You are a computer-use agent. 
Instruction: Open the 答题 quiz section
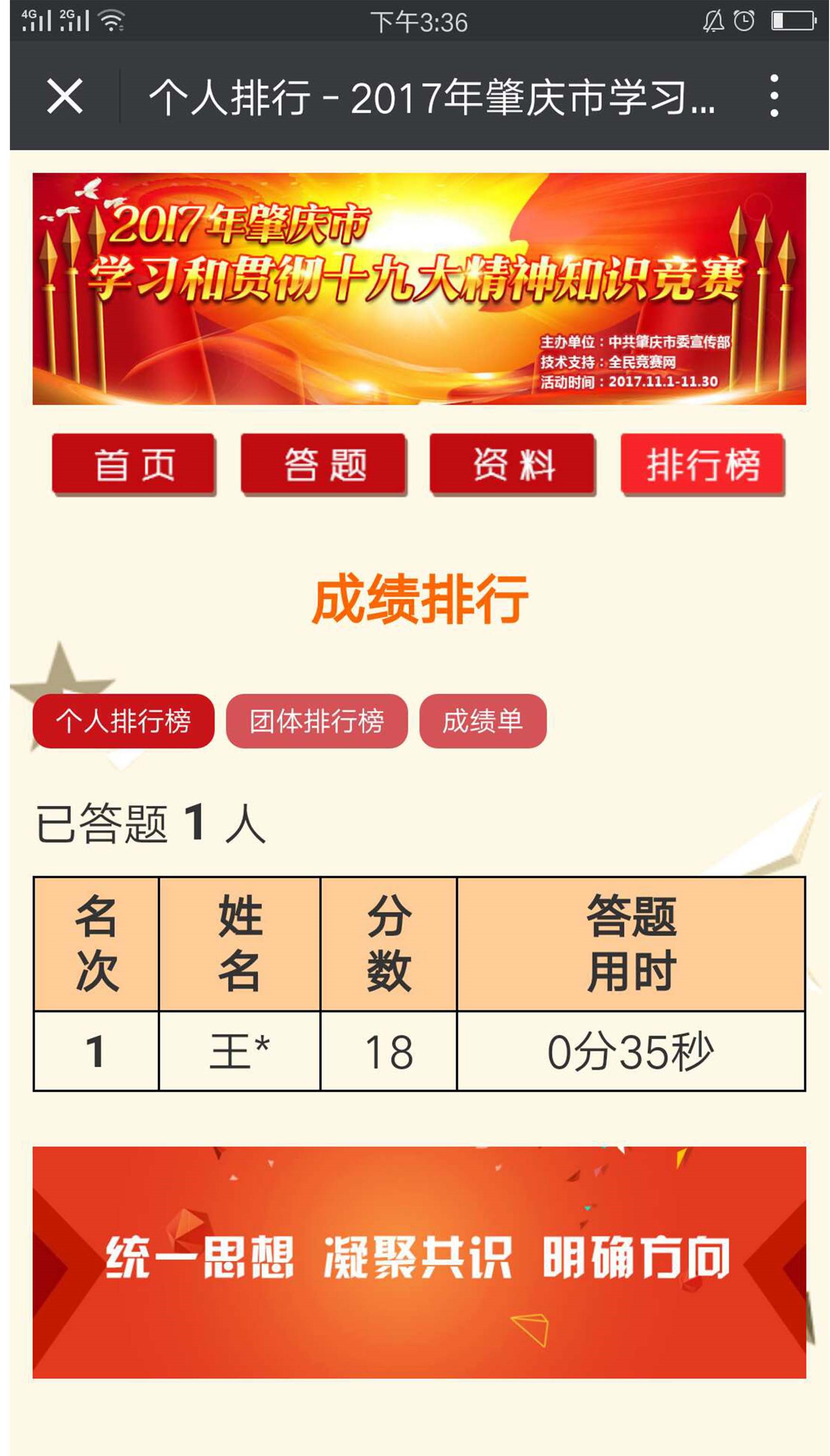click(x=324, y=464)
